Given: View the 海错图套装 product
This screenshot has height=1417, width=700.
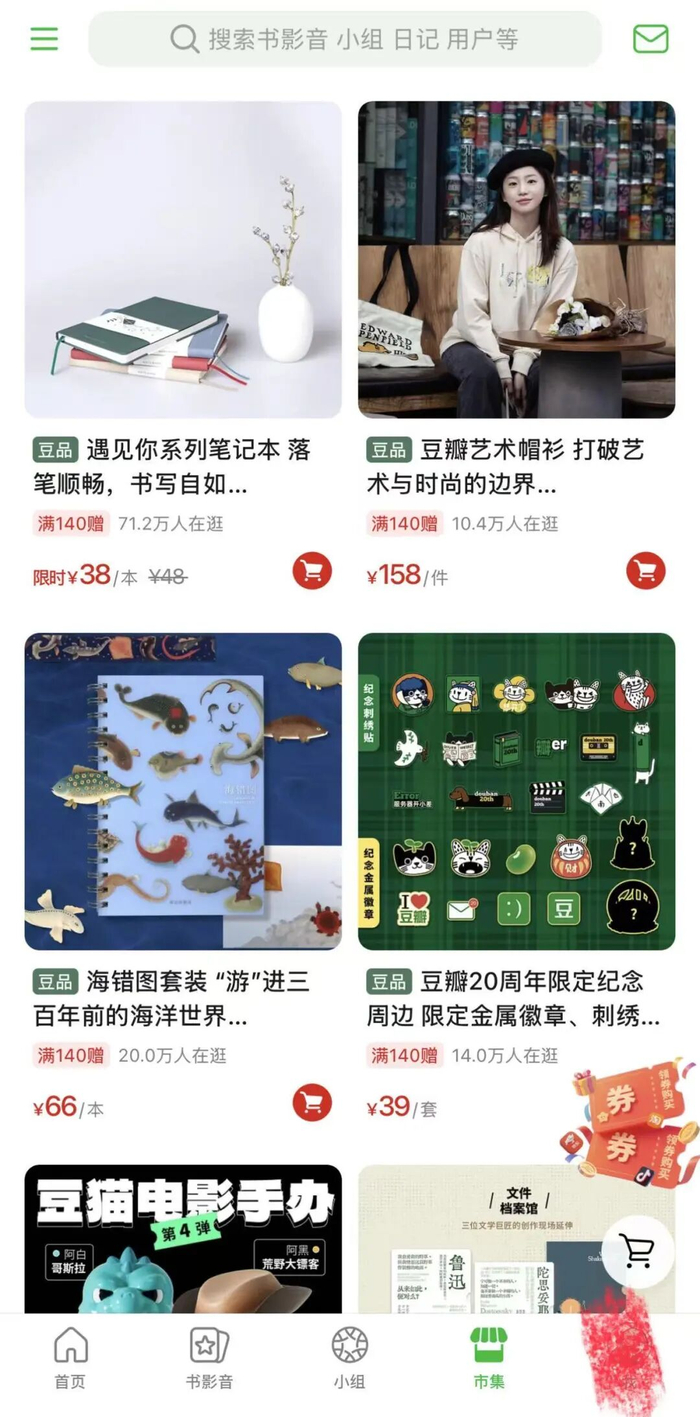Looking at the screenshot, I should (x=183, y=791).
